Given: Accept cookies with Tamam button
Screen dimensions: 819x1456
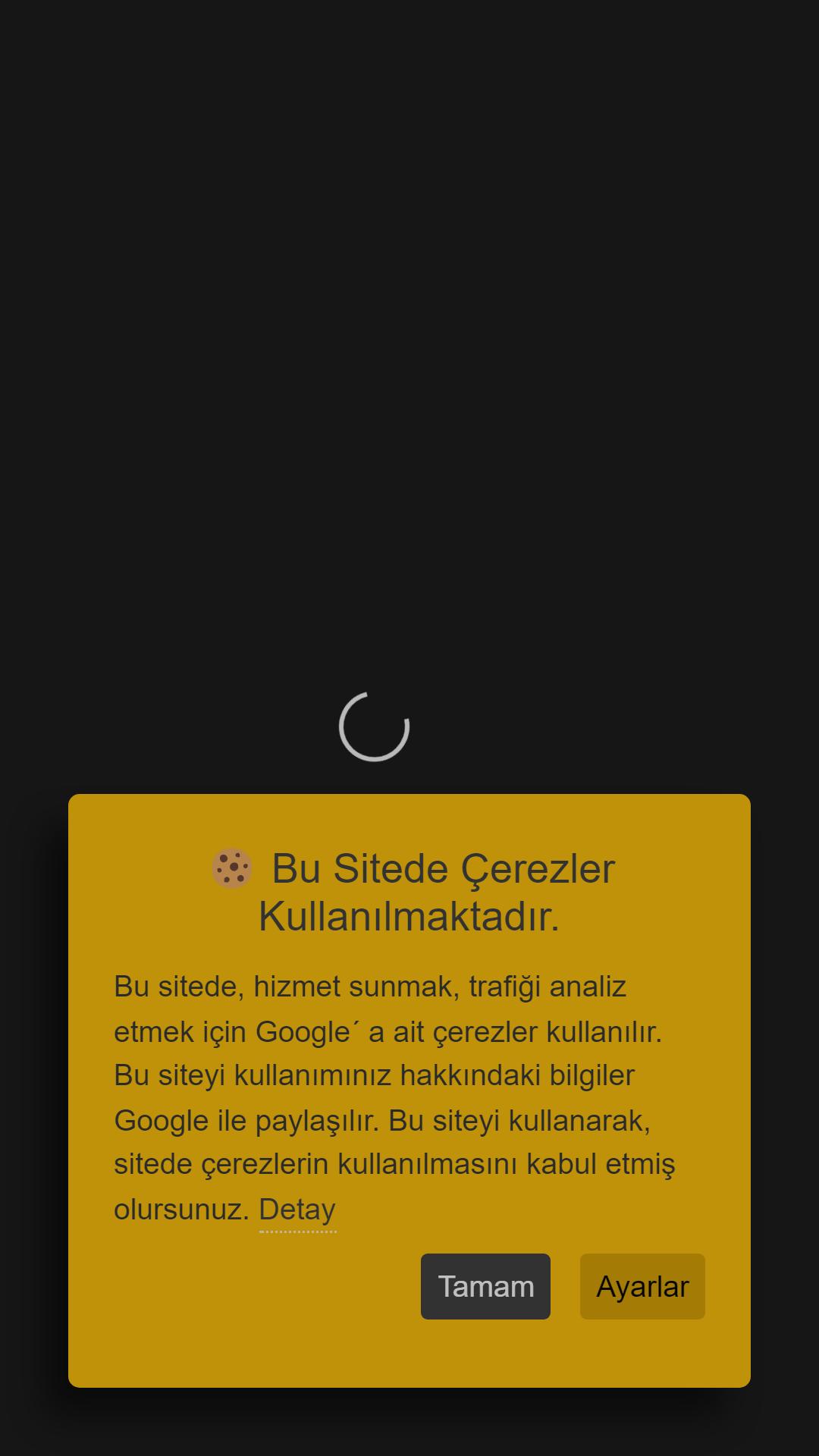Looking at the screenshot, I should pos(485,1286).
